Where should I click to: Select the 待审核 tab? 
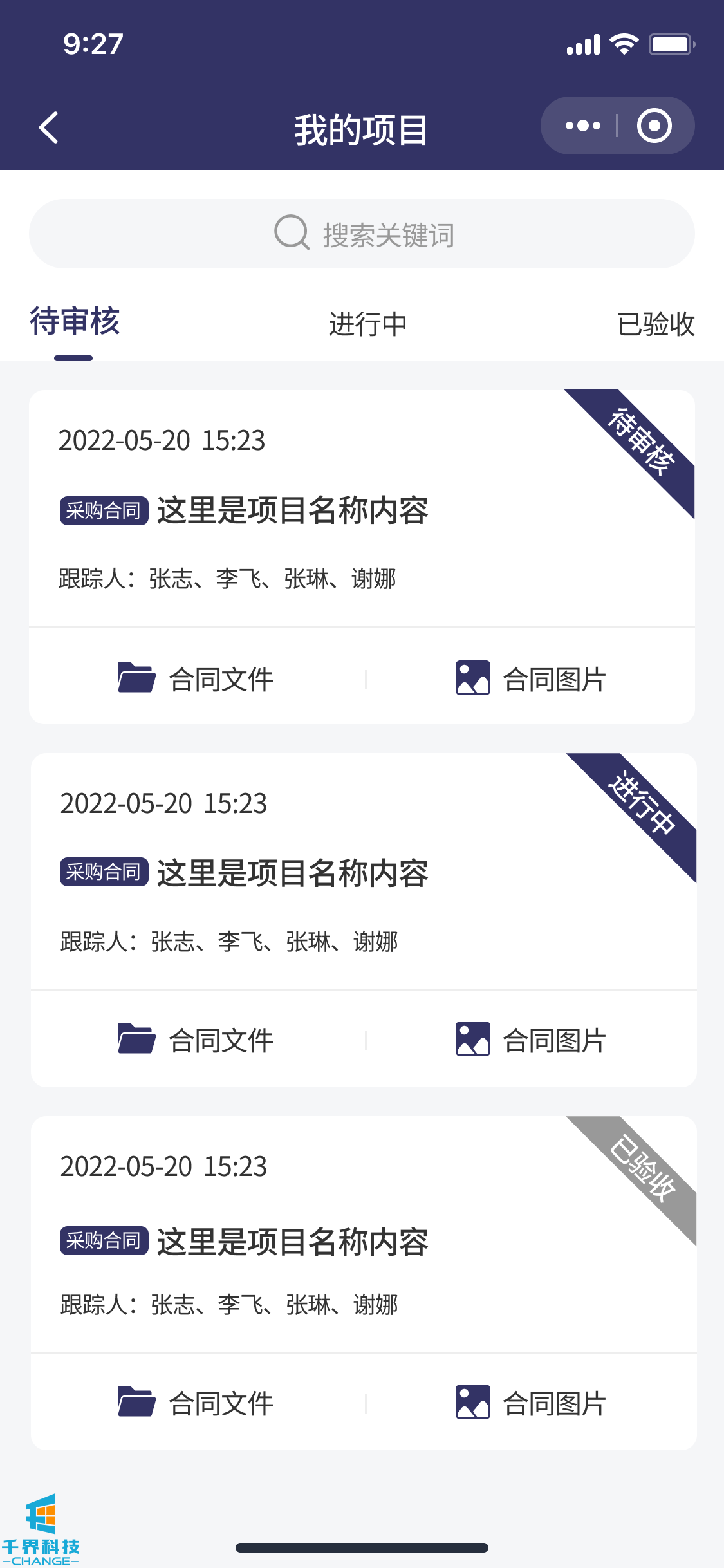[75, 322]
